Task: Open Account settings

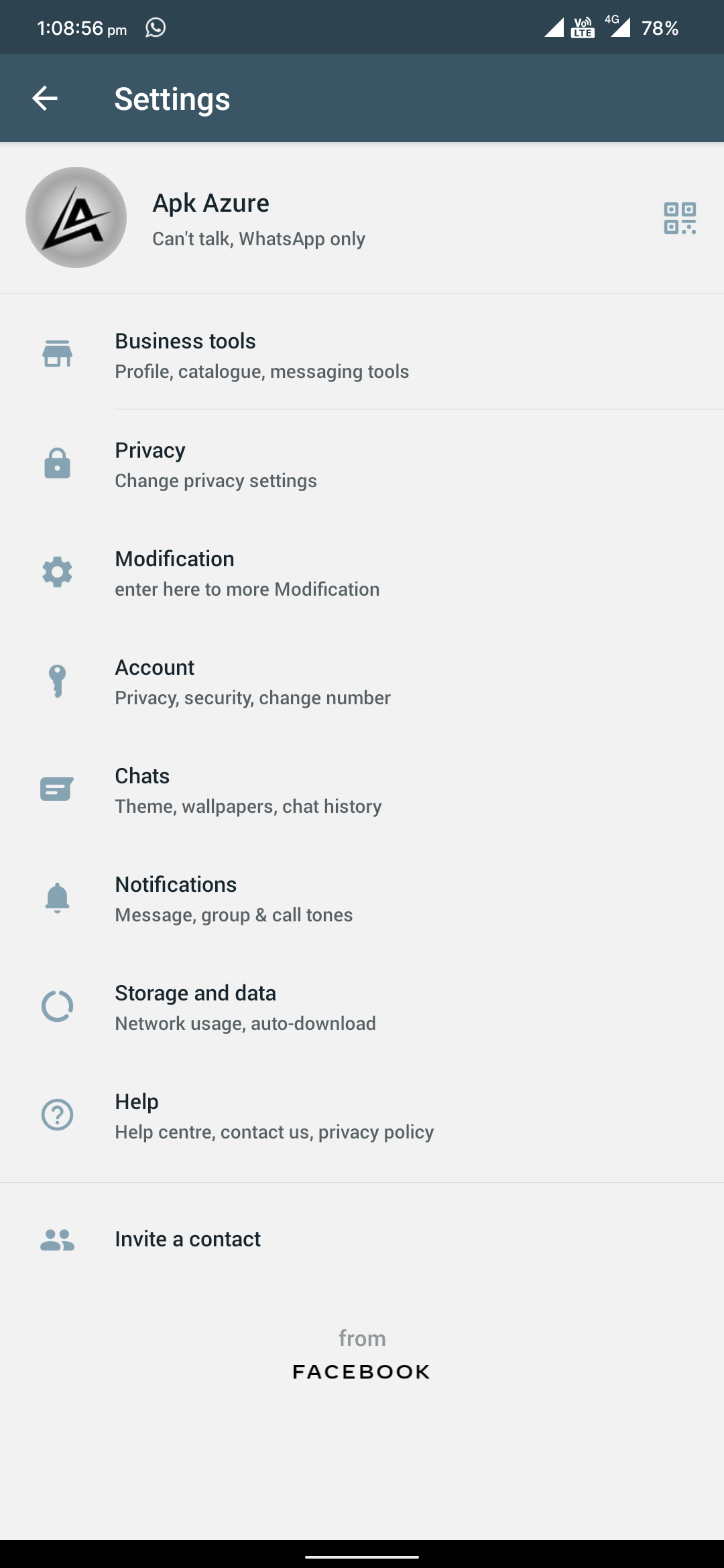Action: [362, 681]
